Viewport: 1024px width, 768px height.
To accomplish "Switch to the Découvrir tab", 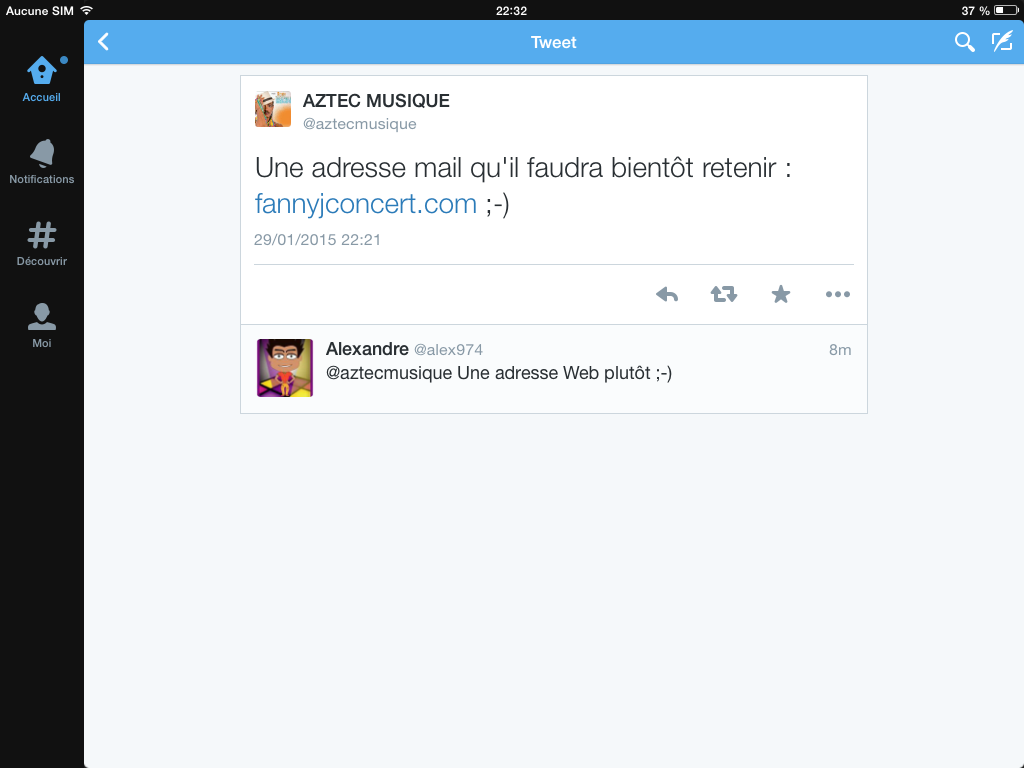I will (42, 243).
